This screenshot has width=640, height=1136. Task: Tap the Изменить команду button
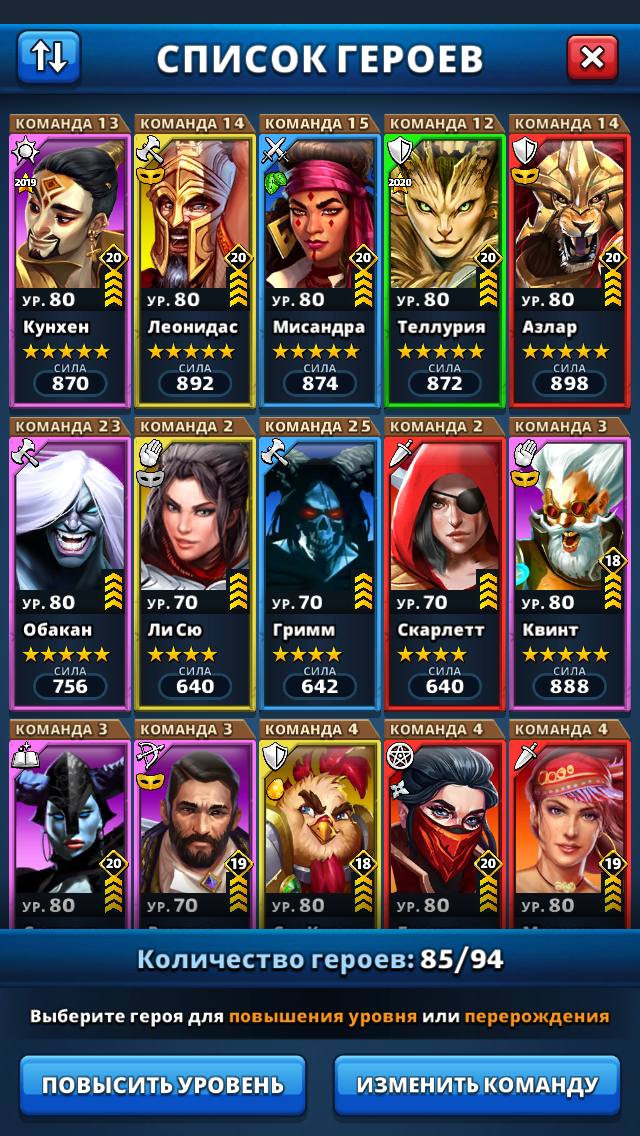[477, 1084]
